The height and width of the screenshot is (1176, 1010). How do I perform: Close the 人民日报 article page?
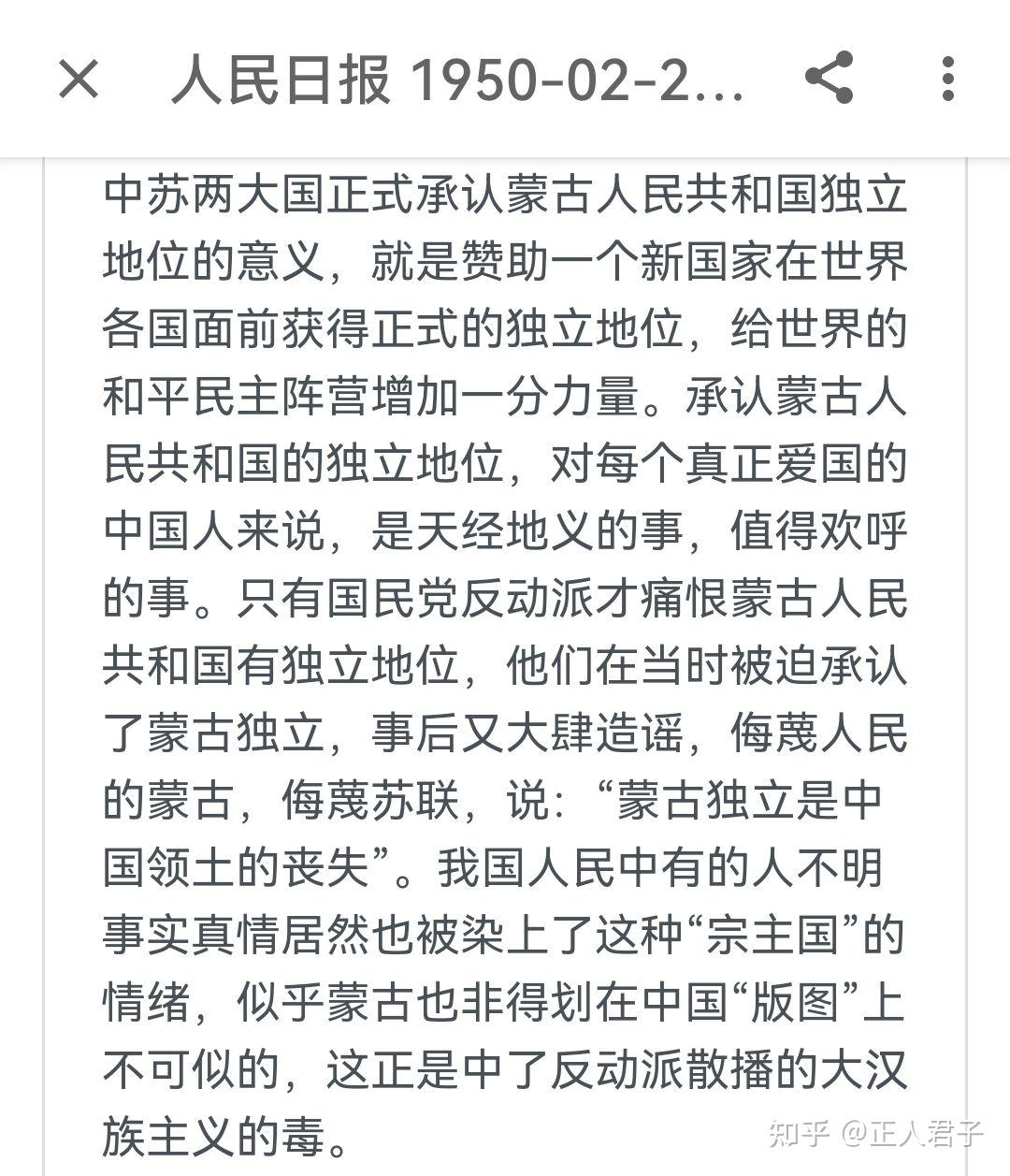pos(79,79)
